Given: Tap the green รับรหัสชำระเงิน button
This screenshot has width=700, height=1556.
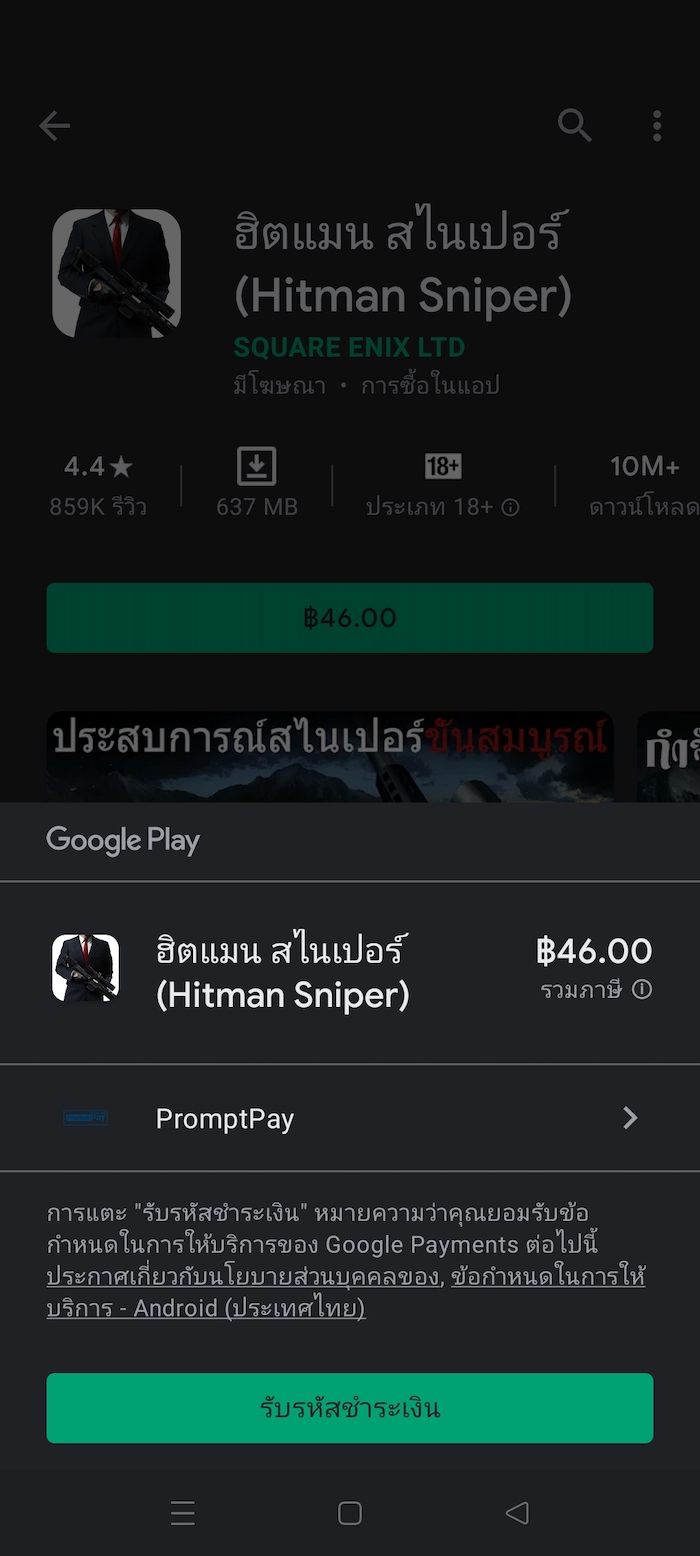Looking at the screenshot, I should (350, 1408).
